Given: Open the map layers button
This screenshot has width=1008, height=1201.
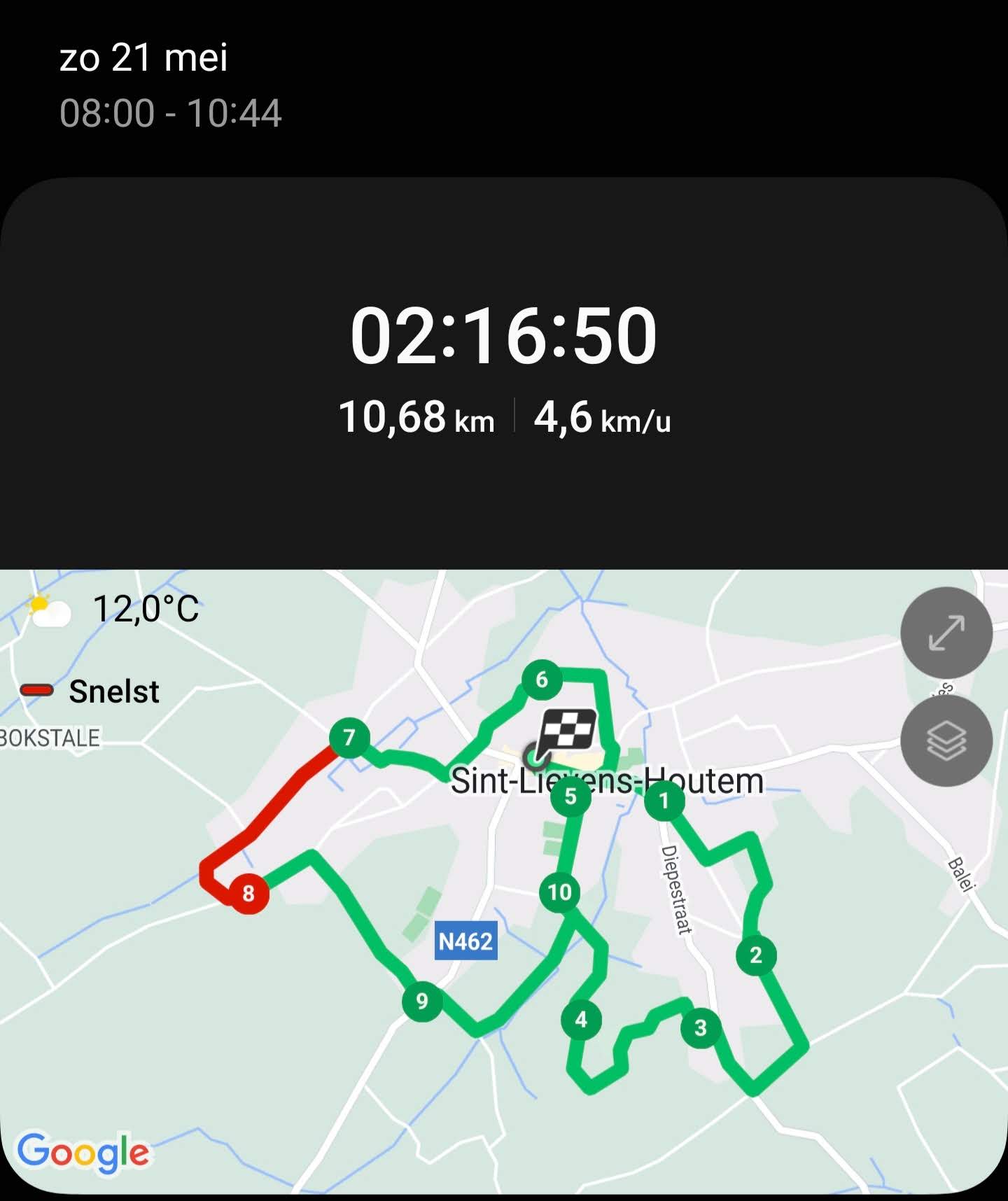Looking at the screenshot, I should [x=946, y=740].
